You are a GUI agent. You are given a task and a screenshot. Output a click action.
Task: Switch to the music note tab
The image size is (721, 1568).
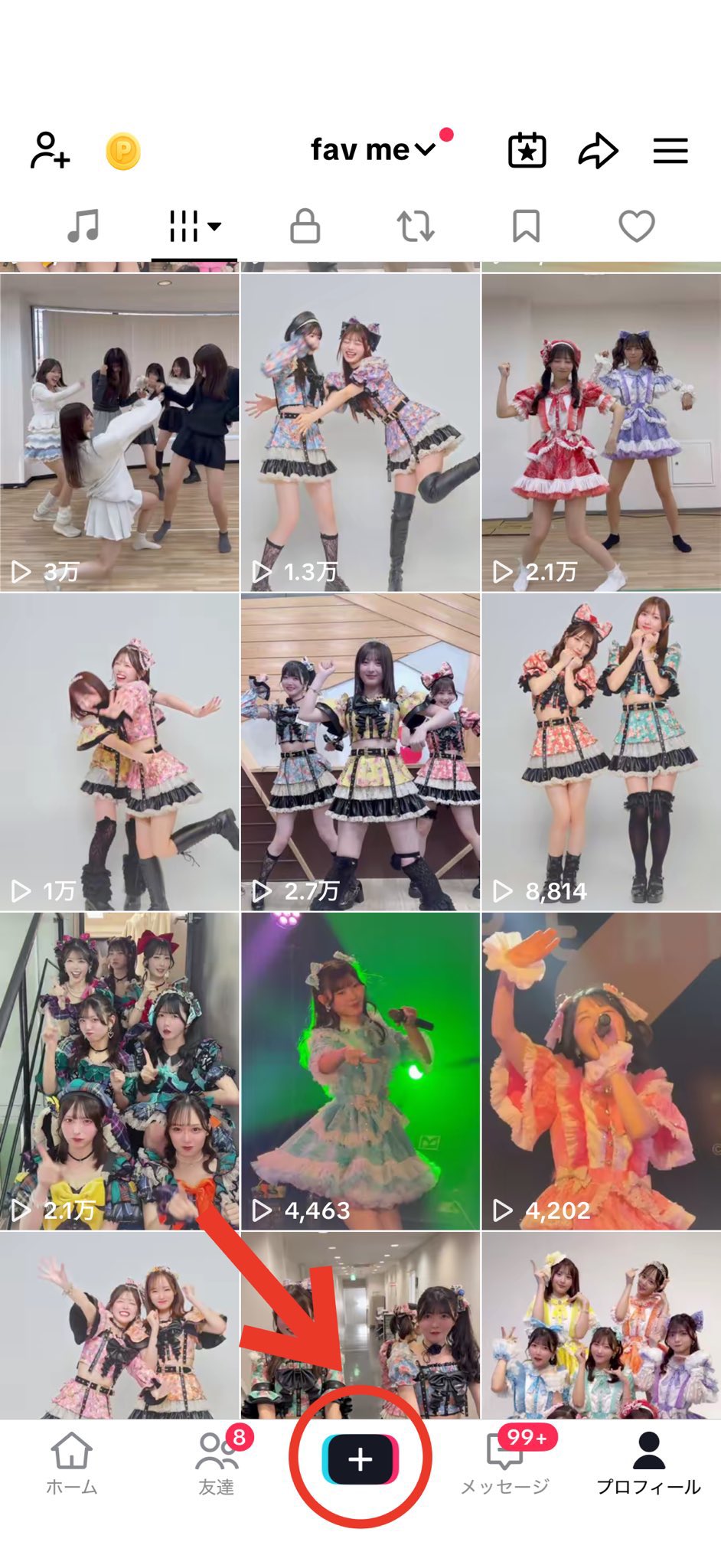coord(83,227)
